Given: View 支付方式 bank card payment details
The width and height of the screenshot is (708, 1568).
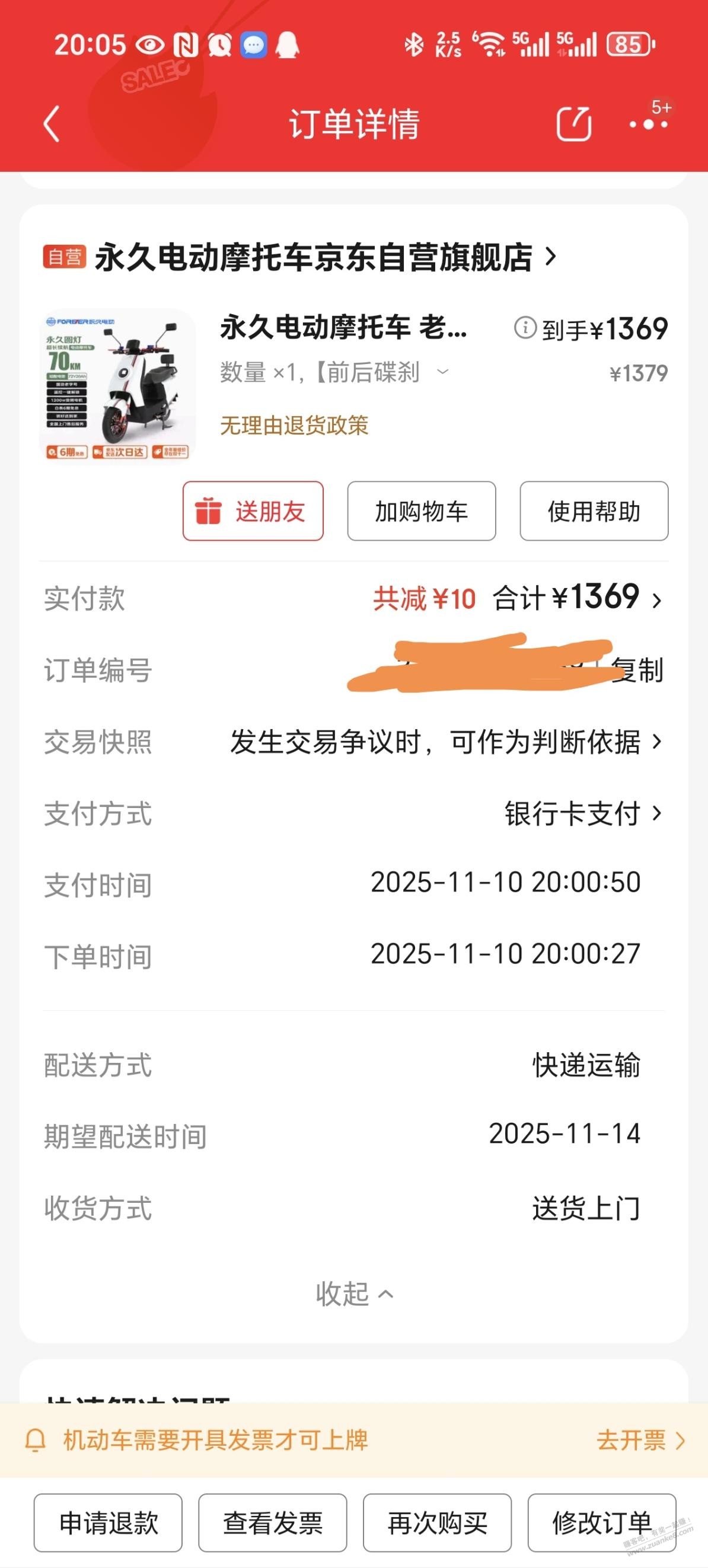Looking at the screenshot, I should (x=656, y=813).
